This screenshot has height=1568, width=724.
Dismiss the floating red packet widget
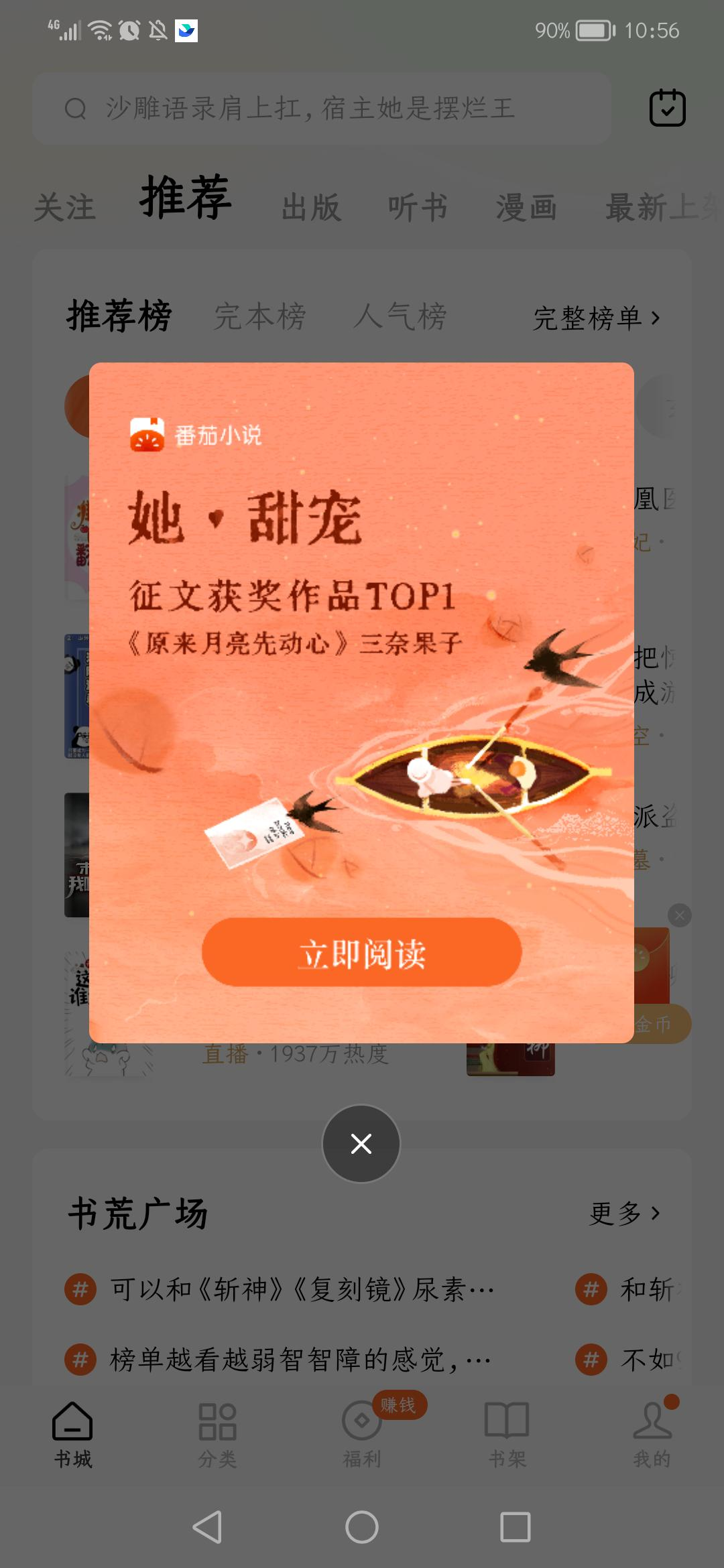pos(680,915)
